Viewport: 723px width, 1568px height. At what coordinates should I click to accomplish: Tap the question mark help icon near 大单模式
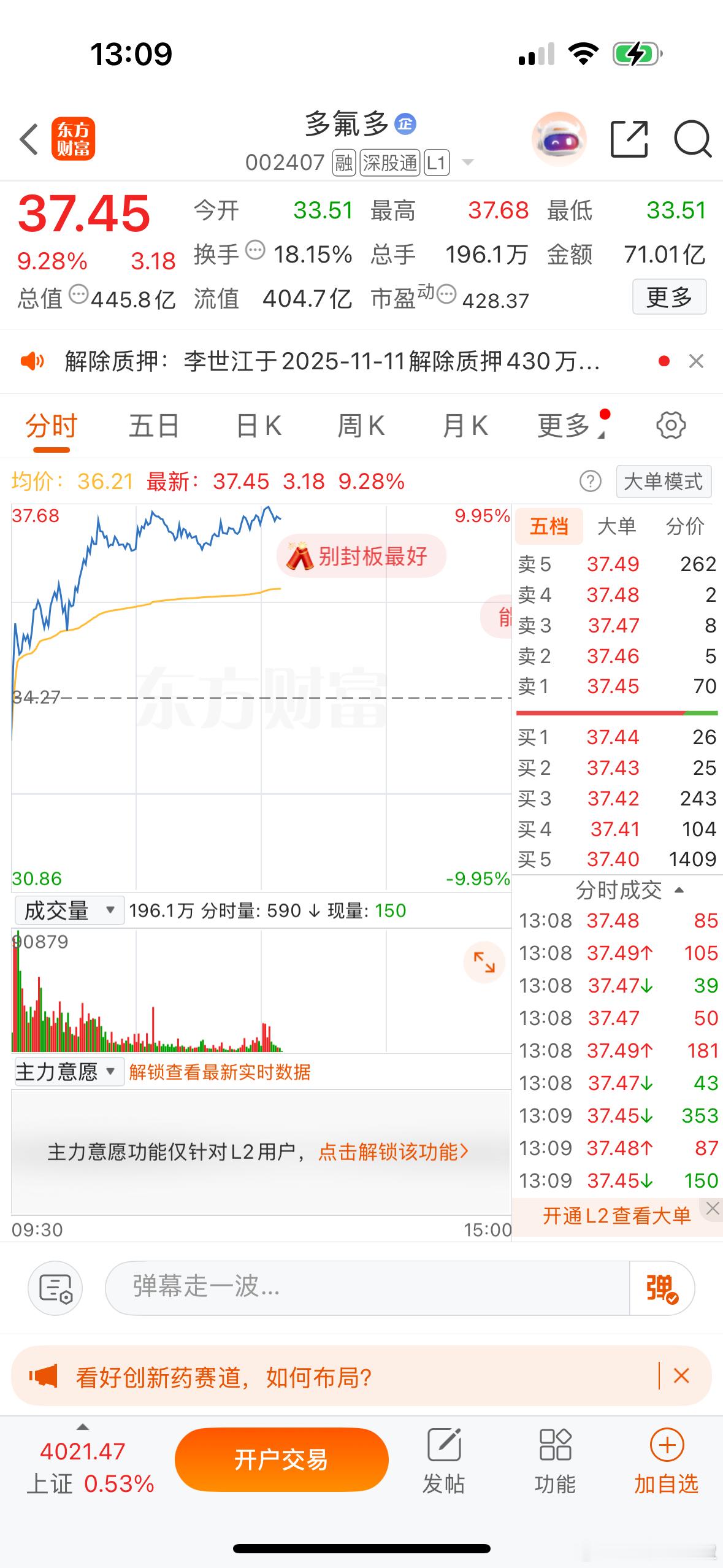tap(591, 482)
